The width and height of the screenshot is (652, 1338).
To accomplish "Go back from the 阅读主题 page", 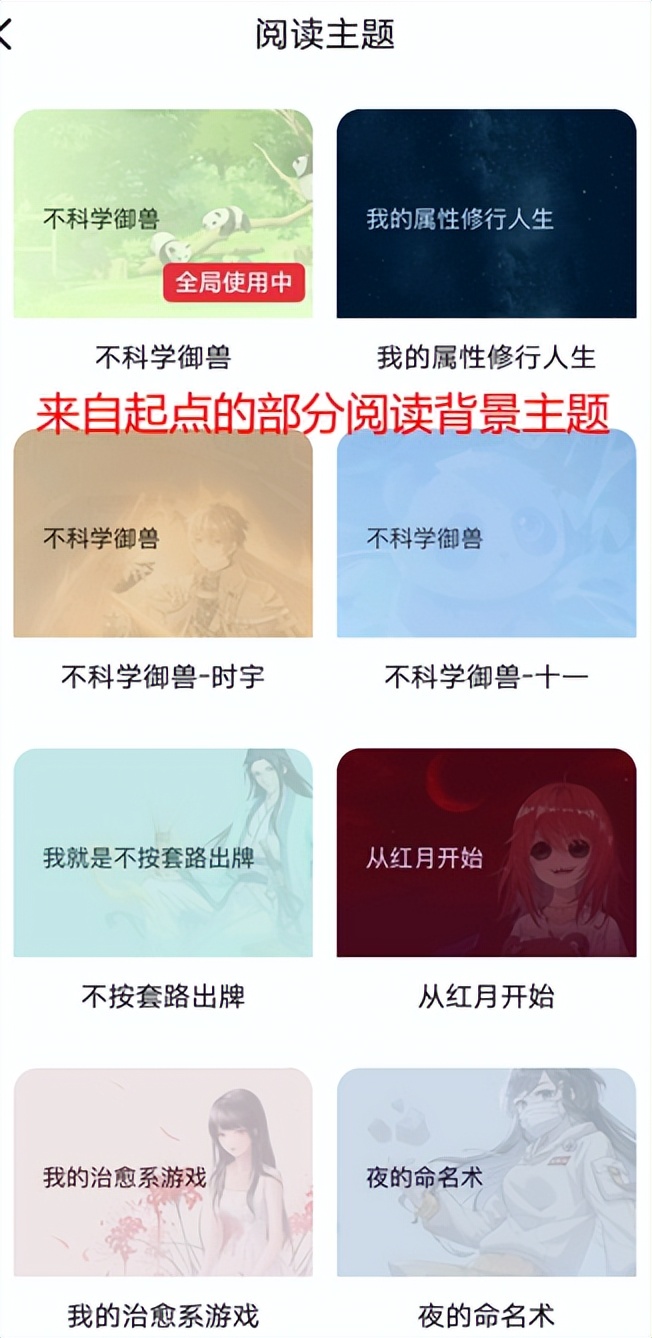I will point(6,34).
